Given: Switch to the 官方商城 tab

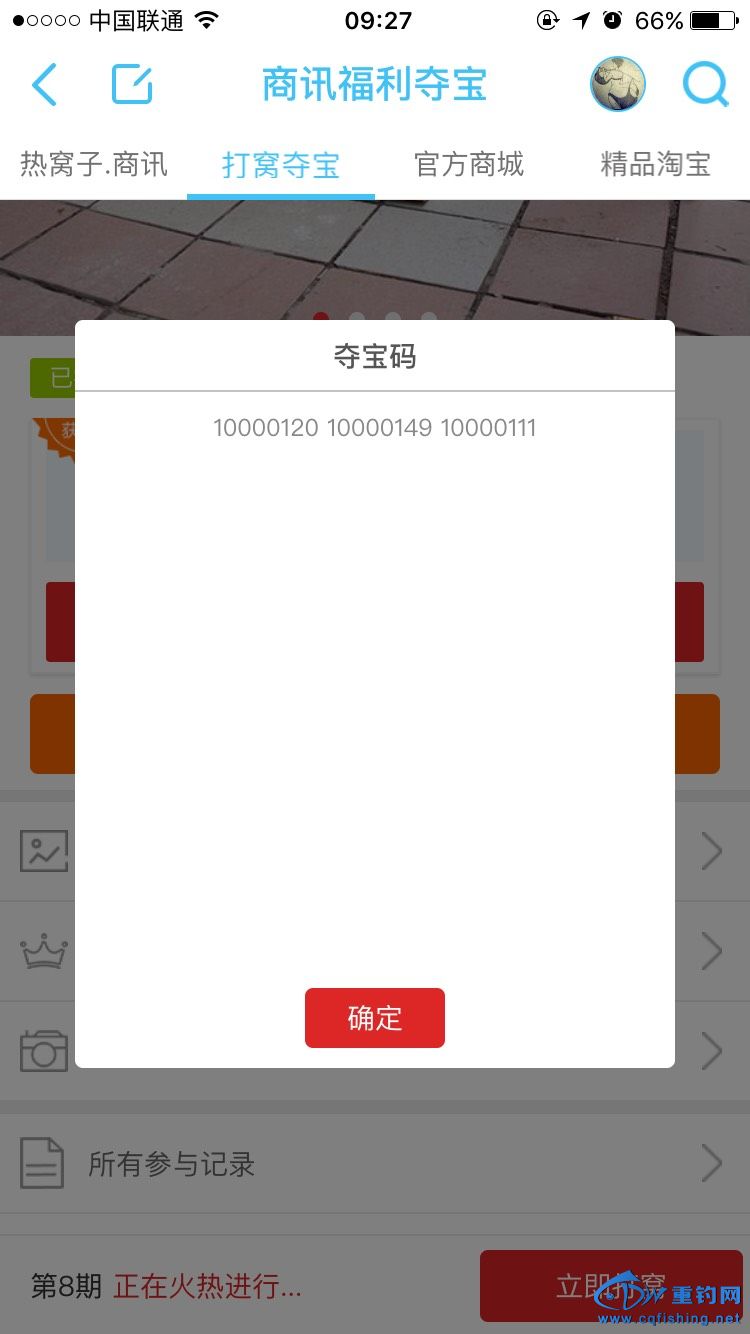Looking at the screenshot, I should tap(468, 165).
